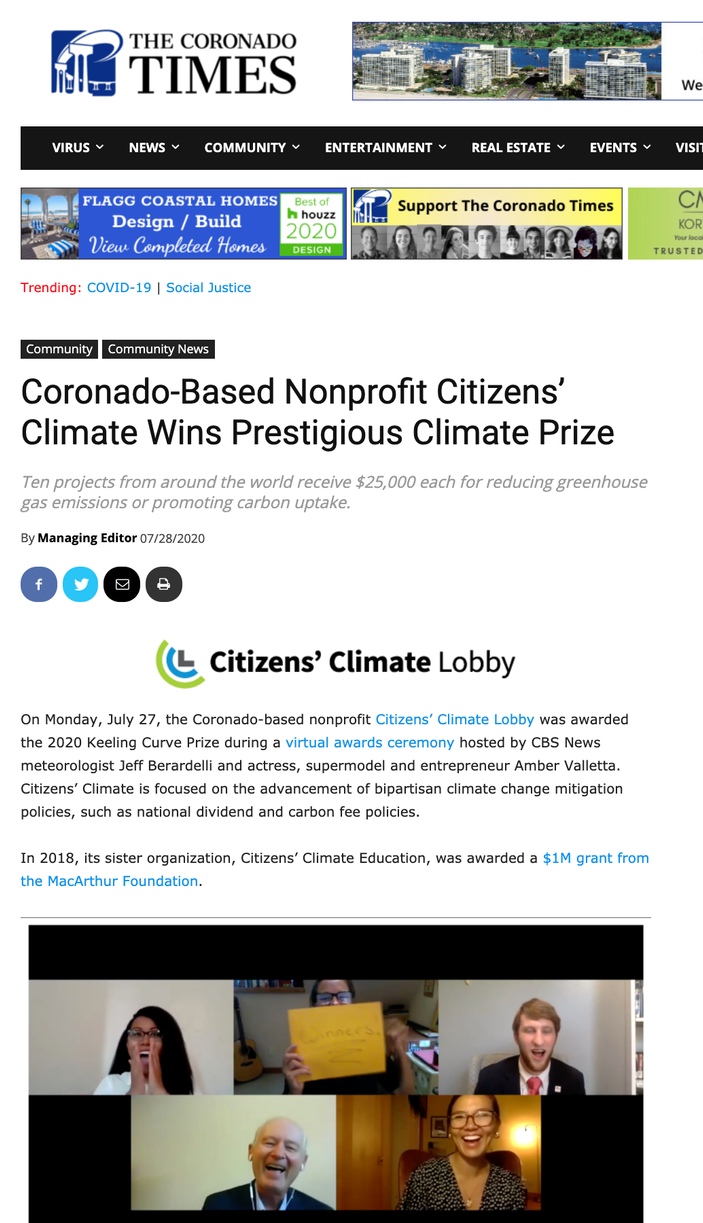Expand the News menu
The height and width of the screenshot is (1223, 703).
tap(154, 147)
